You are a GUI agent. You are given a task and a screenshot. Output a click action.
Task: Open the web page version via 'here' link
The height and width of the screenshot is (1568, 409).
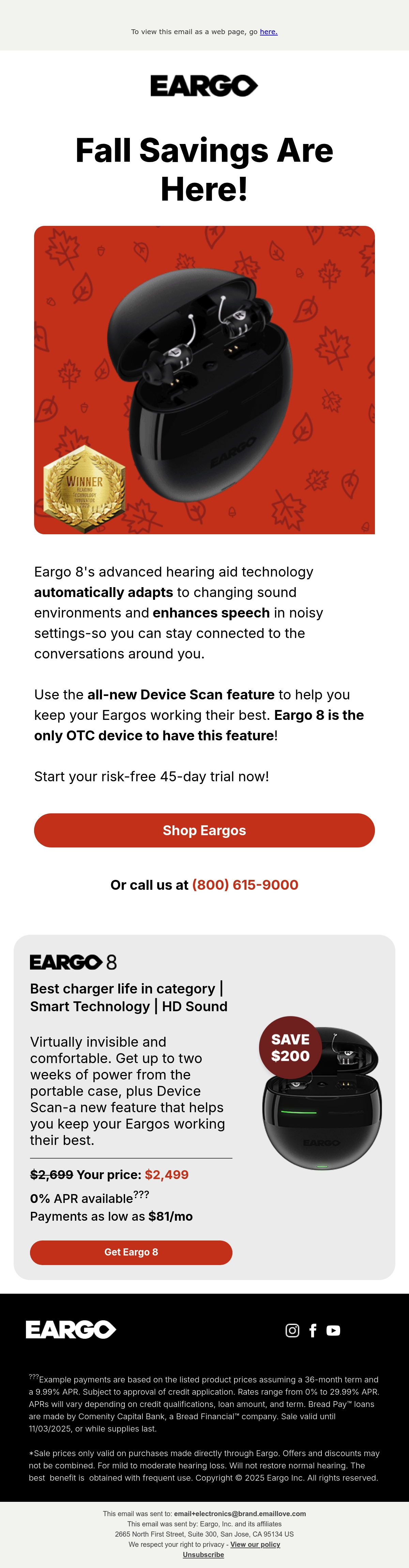pyautogui.click(x=269, y=32)
